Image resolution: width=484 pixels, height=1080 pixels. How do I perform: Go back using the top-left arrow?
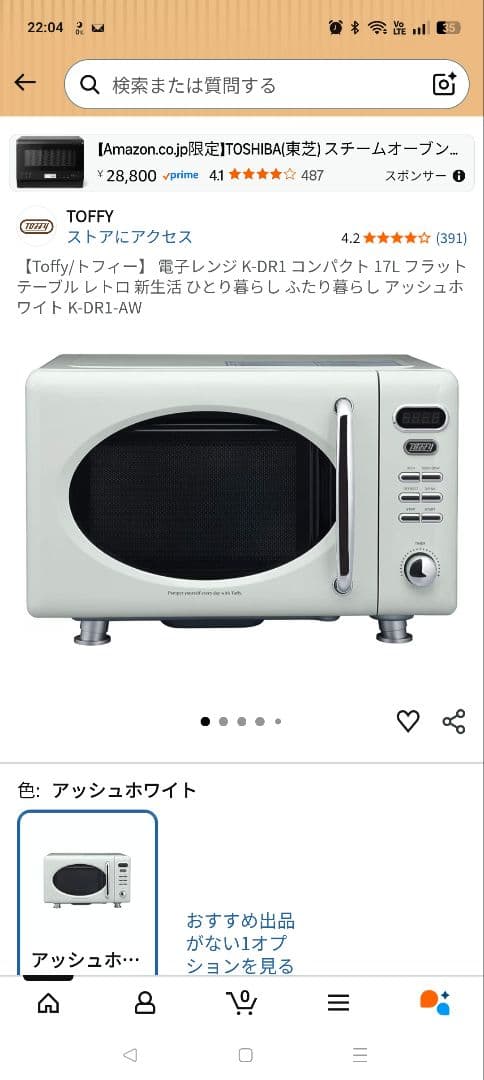25,83
